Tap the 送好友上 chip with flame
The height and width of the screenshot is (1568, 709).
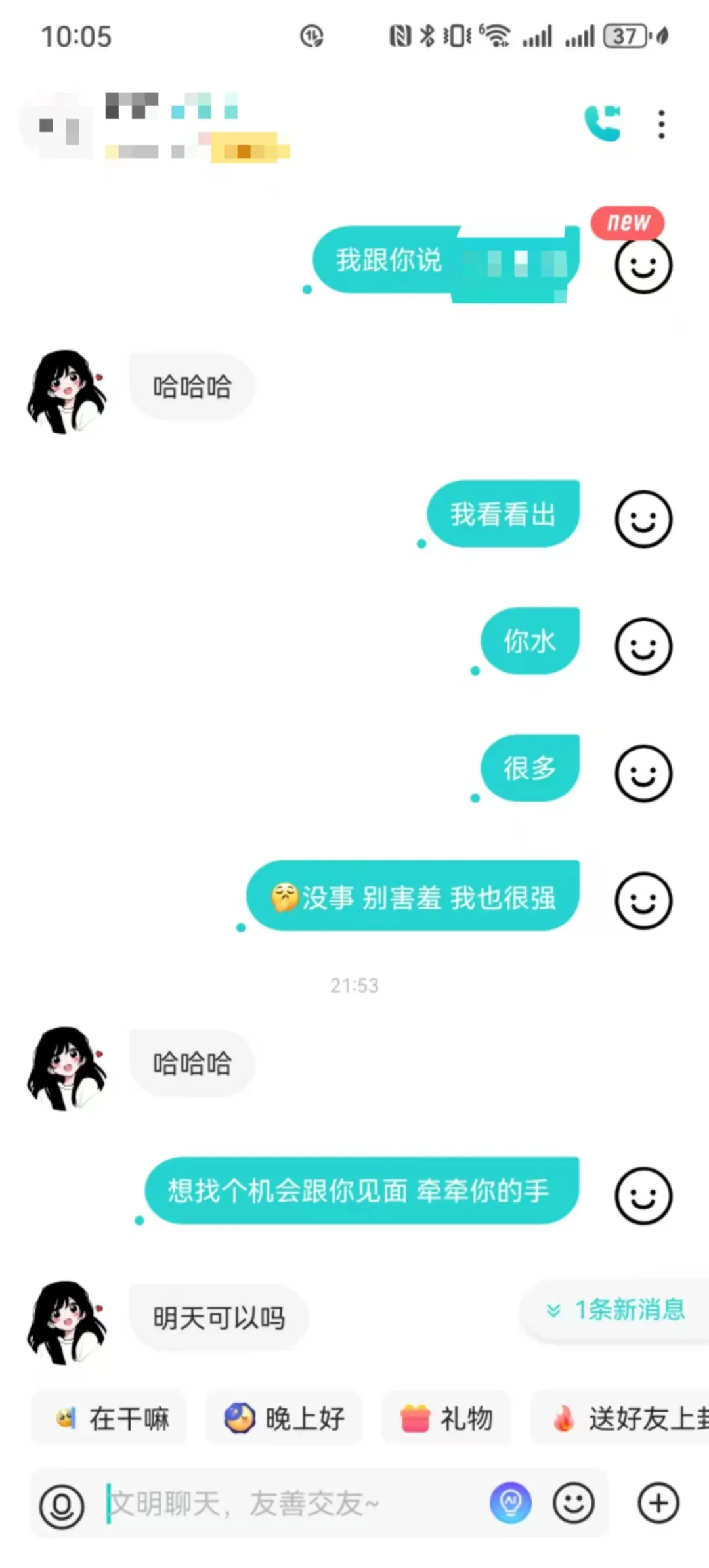pyautogui.click(x=620, y=1418)
